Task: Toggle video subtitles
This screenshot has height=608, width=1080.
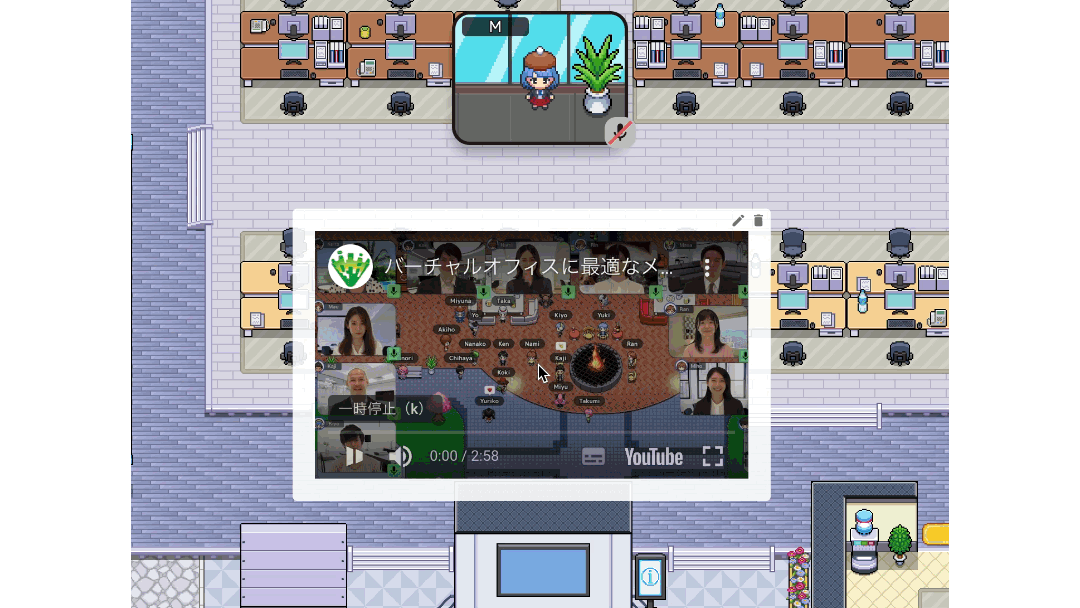Action: tap(593, 457)
